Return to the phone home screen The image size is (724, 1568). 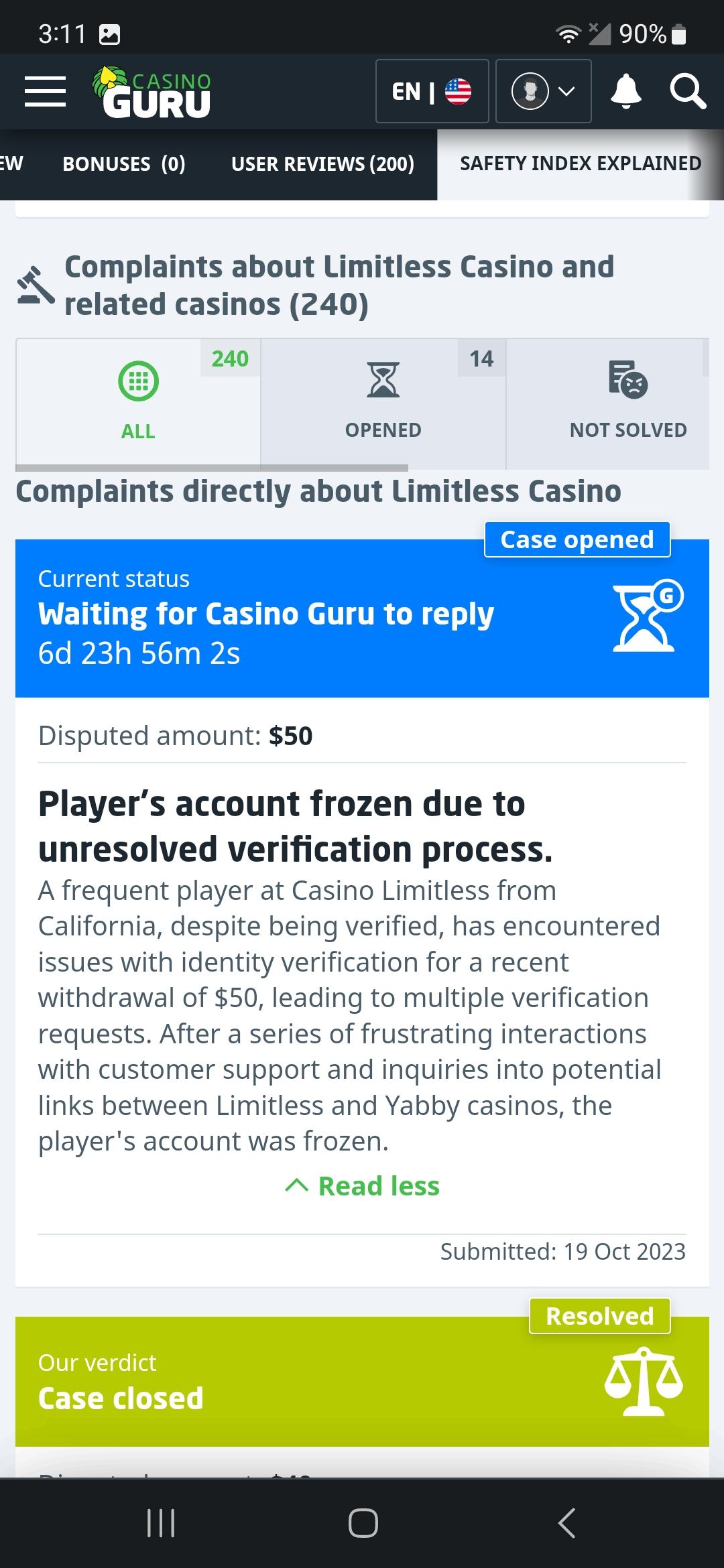pyautogui.click(x=363, y=1522)
